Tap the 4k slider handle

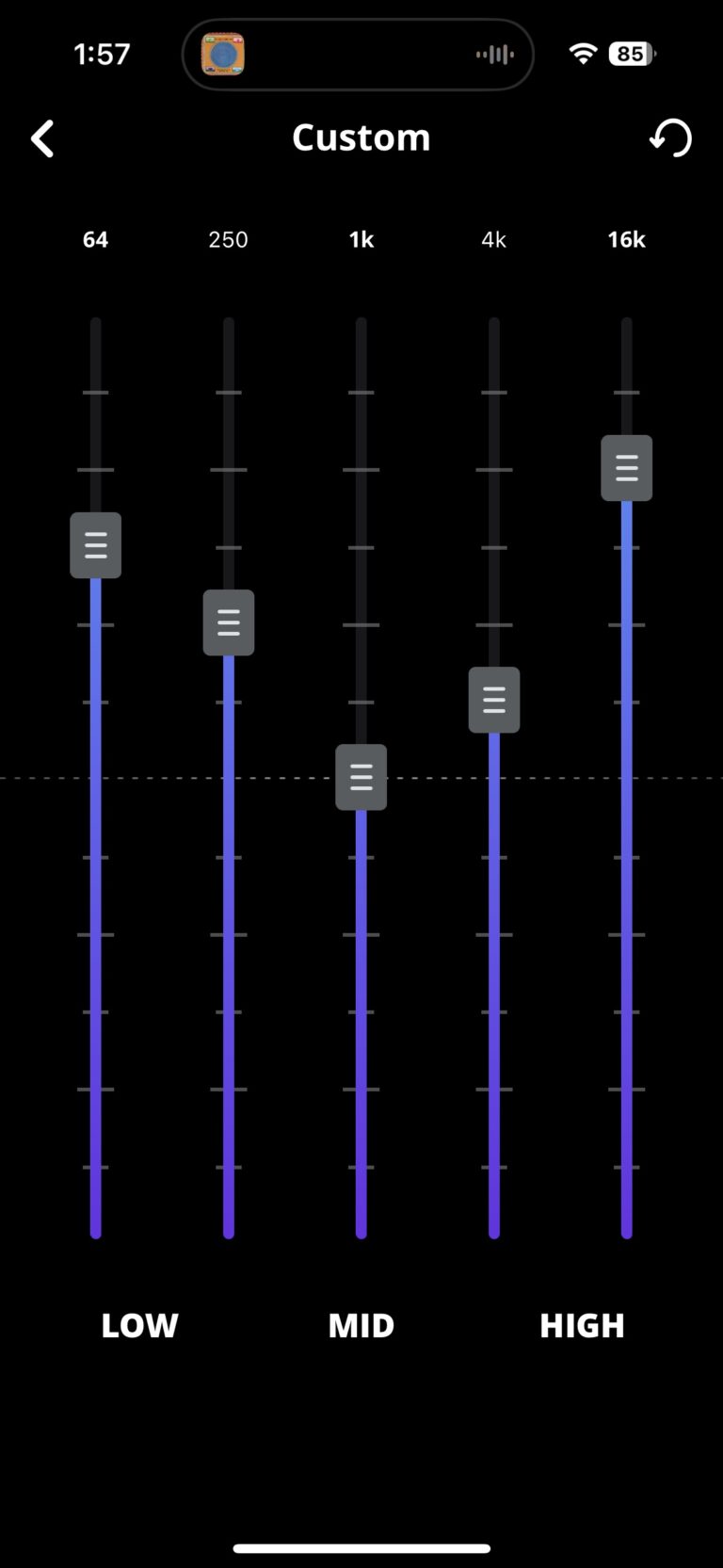click(x=494, y=700)
